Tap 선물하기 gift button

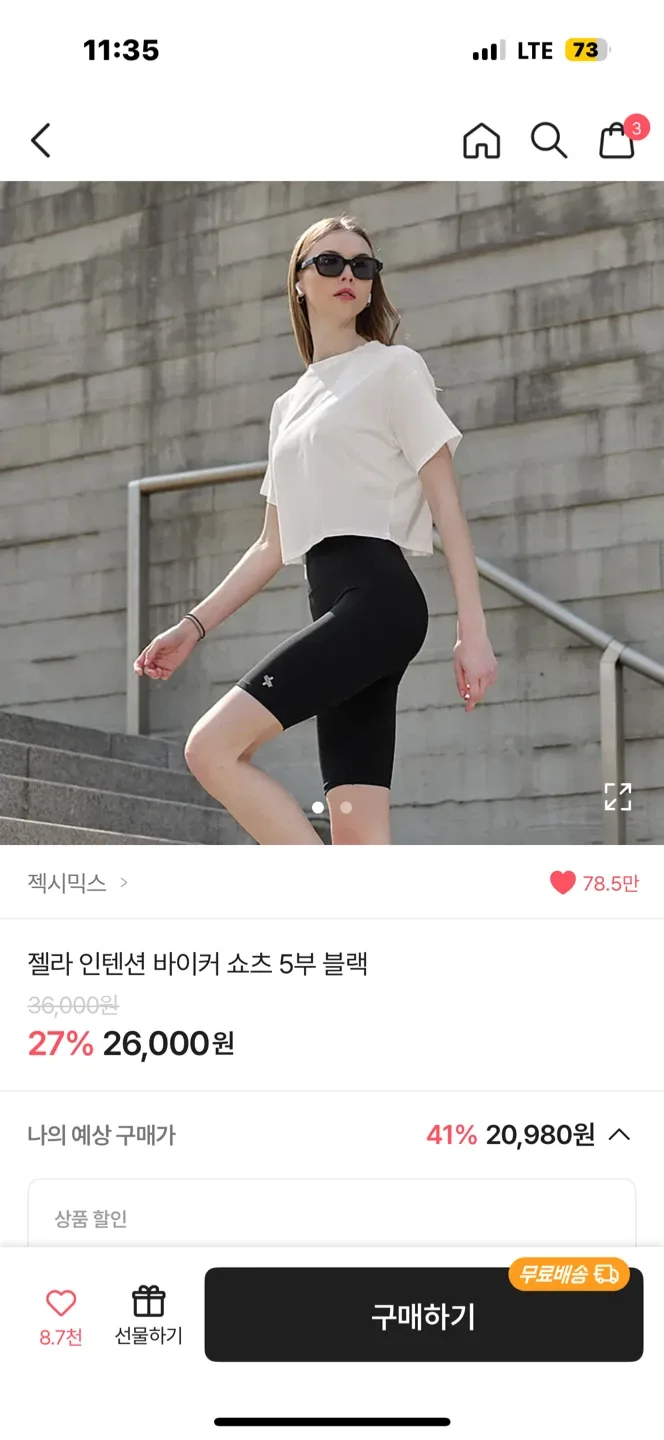(x=148, y=1314)
